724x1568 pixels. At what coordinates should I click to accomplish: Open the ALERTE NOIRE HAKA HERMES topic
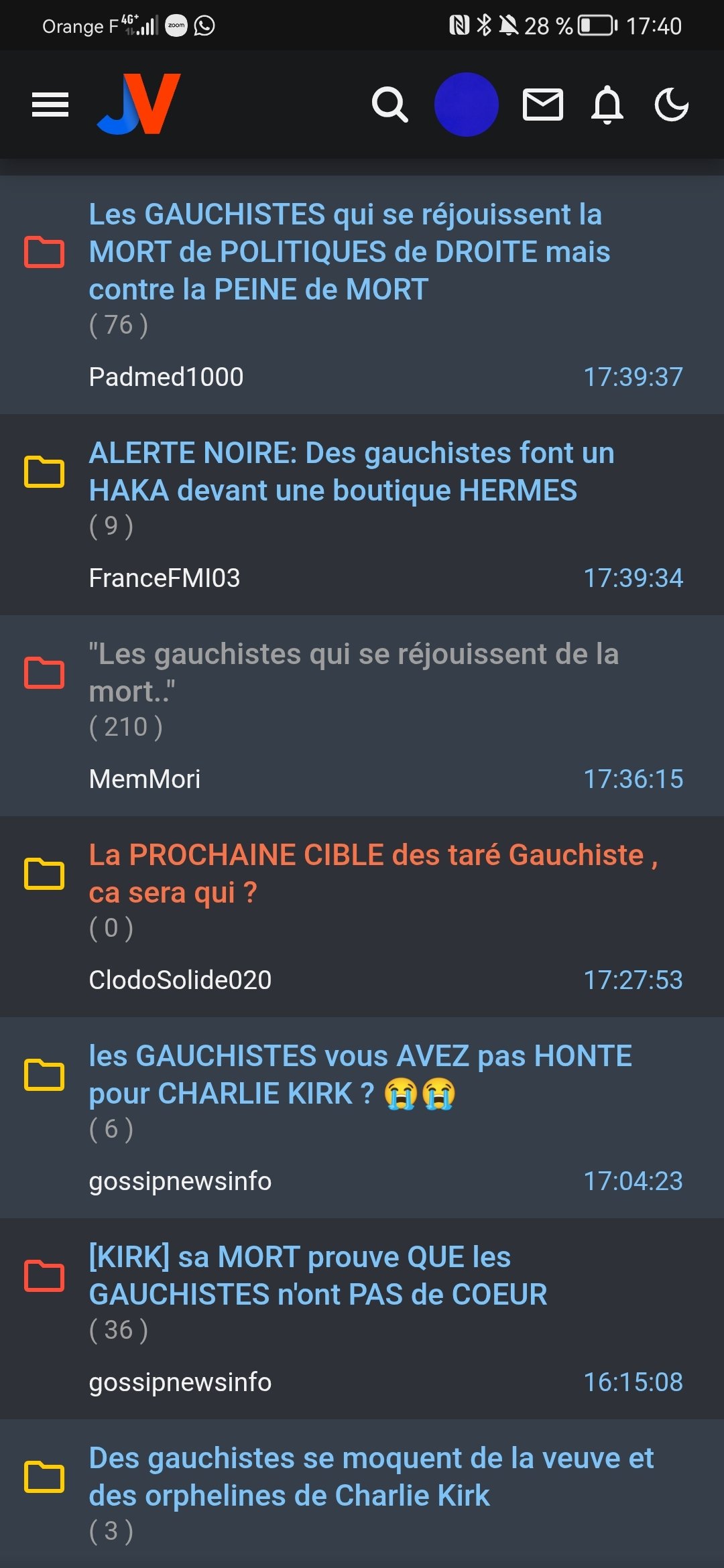351,472
